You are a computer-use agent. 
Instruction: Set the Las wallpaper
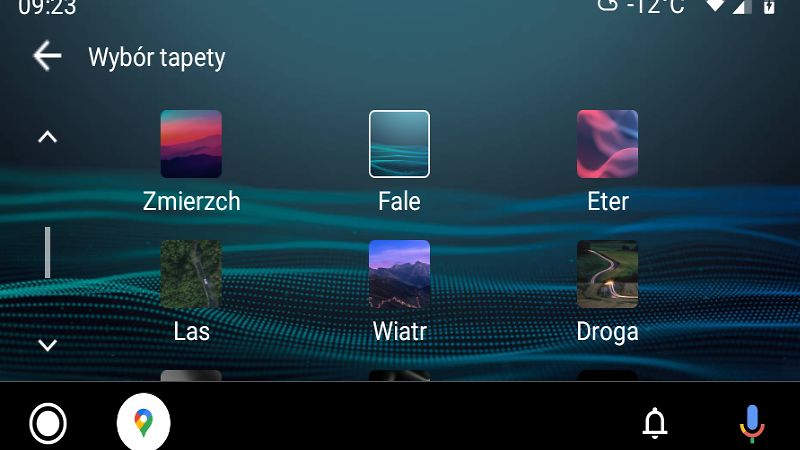[191, 274]
